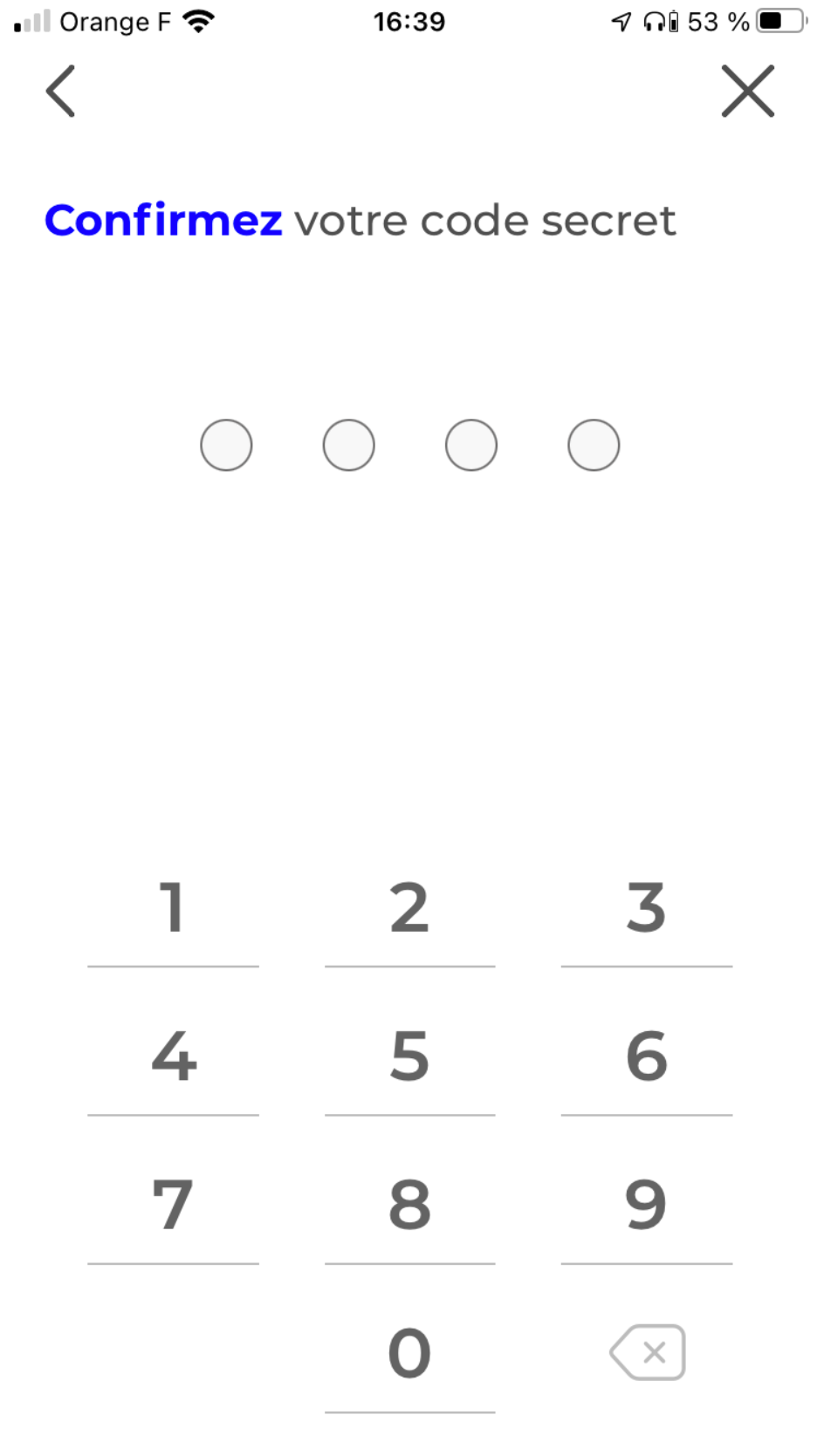This screenshot has width=817, height=1456.
Task: Enter digit 6
Action: [x=647, y=1056]
